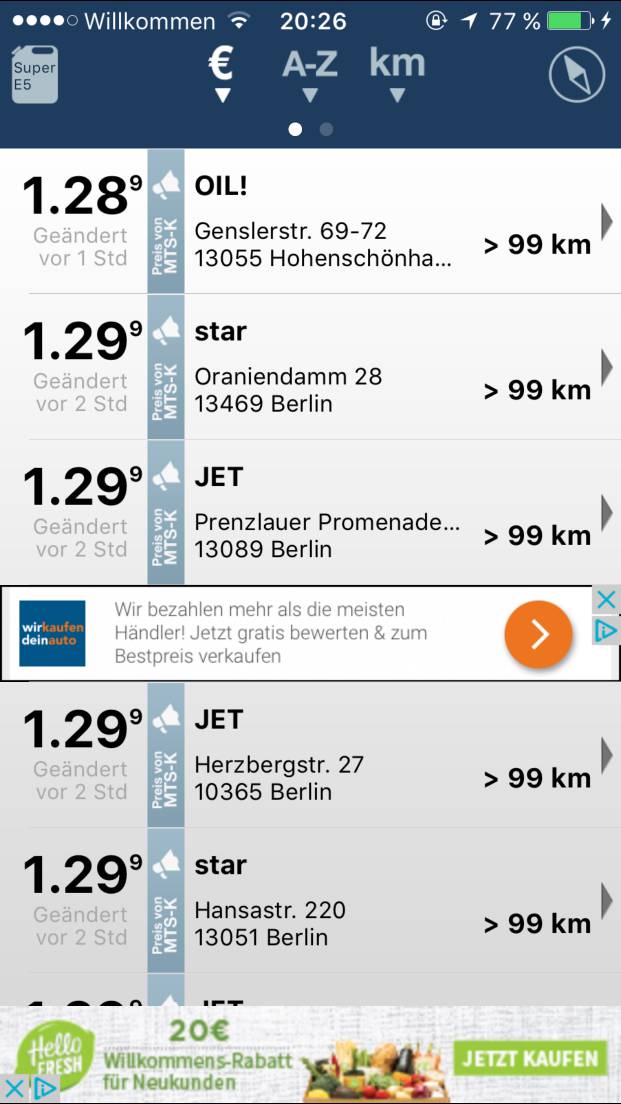Go to the second page indicator dot
621x1104 pixels.
[x=326, y=130]
